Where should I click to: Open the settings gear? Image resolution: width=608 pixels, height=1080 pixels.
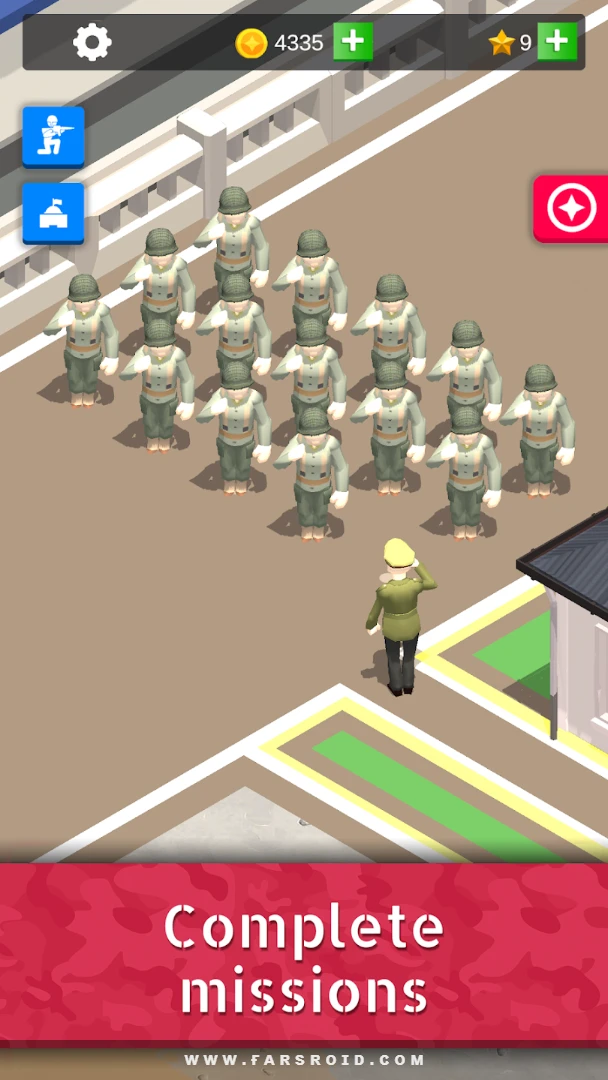point(92,43)
